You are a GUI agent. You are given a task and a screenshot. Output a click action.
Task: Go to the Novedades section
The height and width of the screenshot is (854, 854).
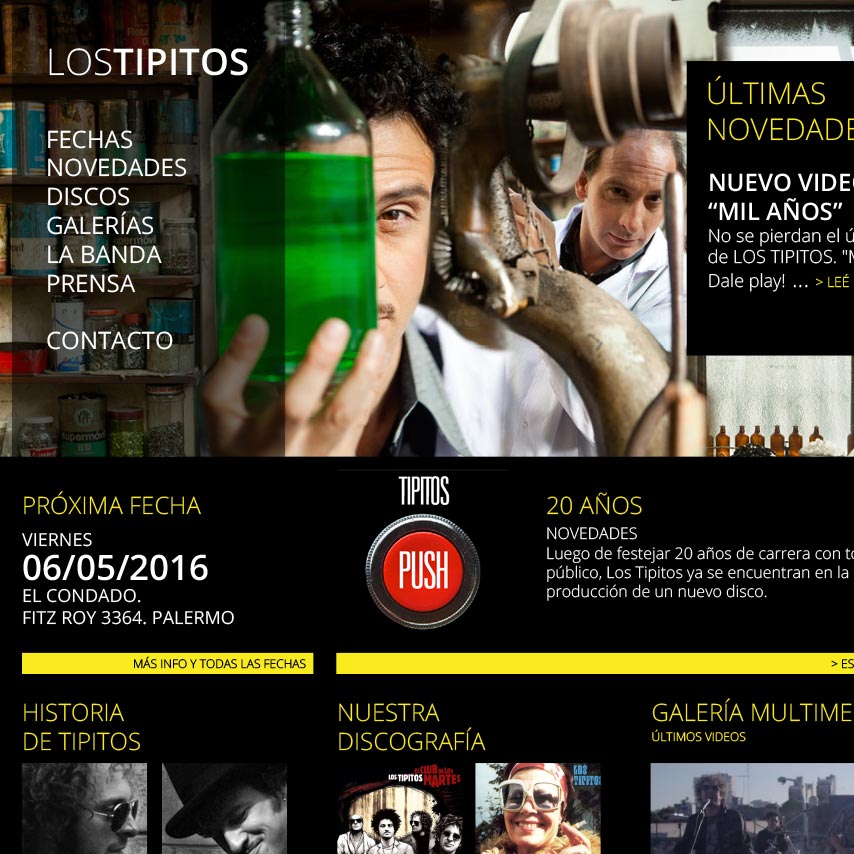pyautogui.click(x=116, y=167)
